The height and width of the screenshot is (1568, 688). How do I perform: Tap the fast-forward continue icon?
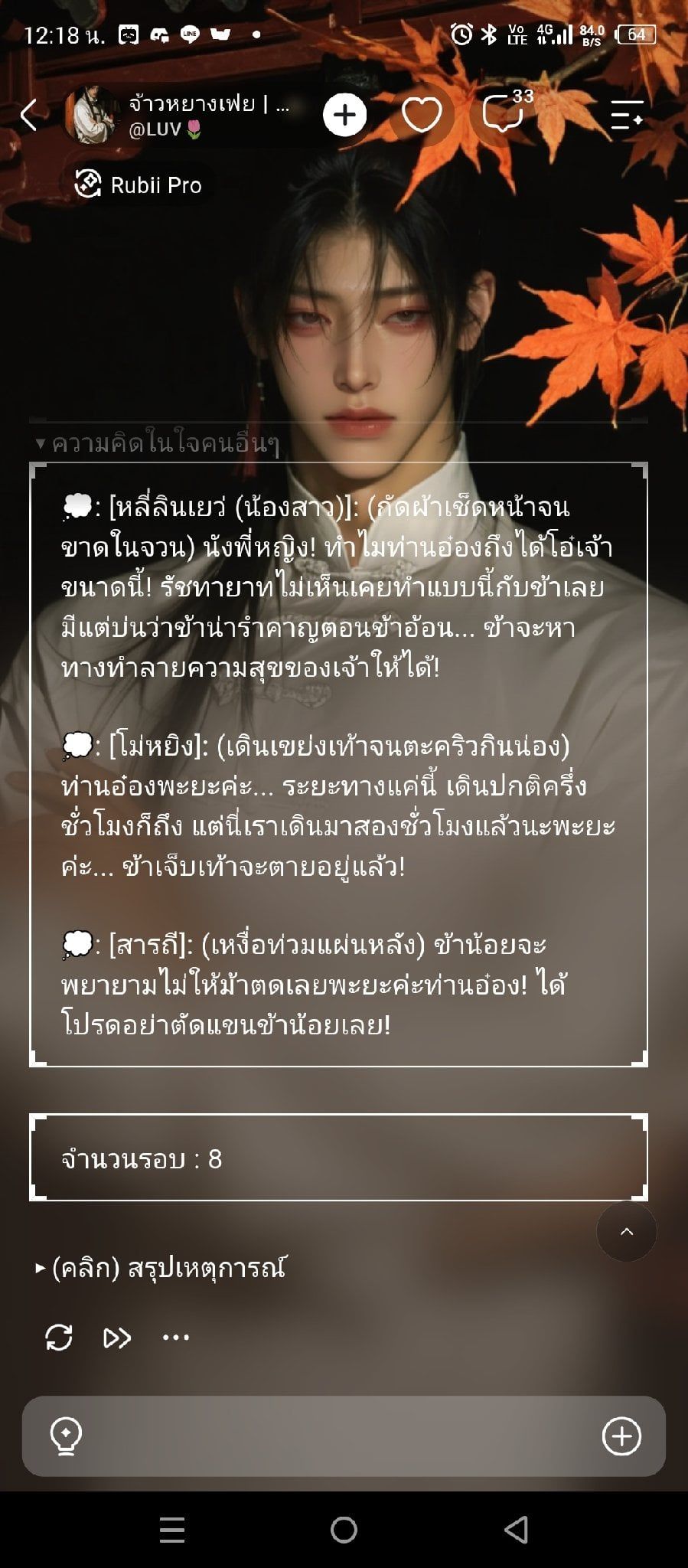coord(117,1338)
